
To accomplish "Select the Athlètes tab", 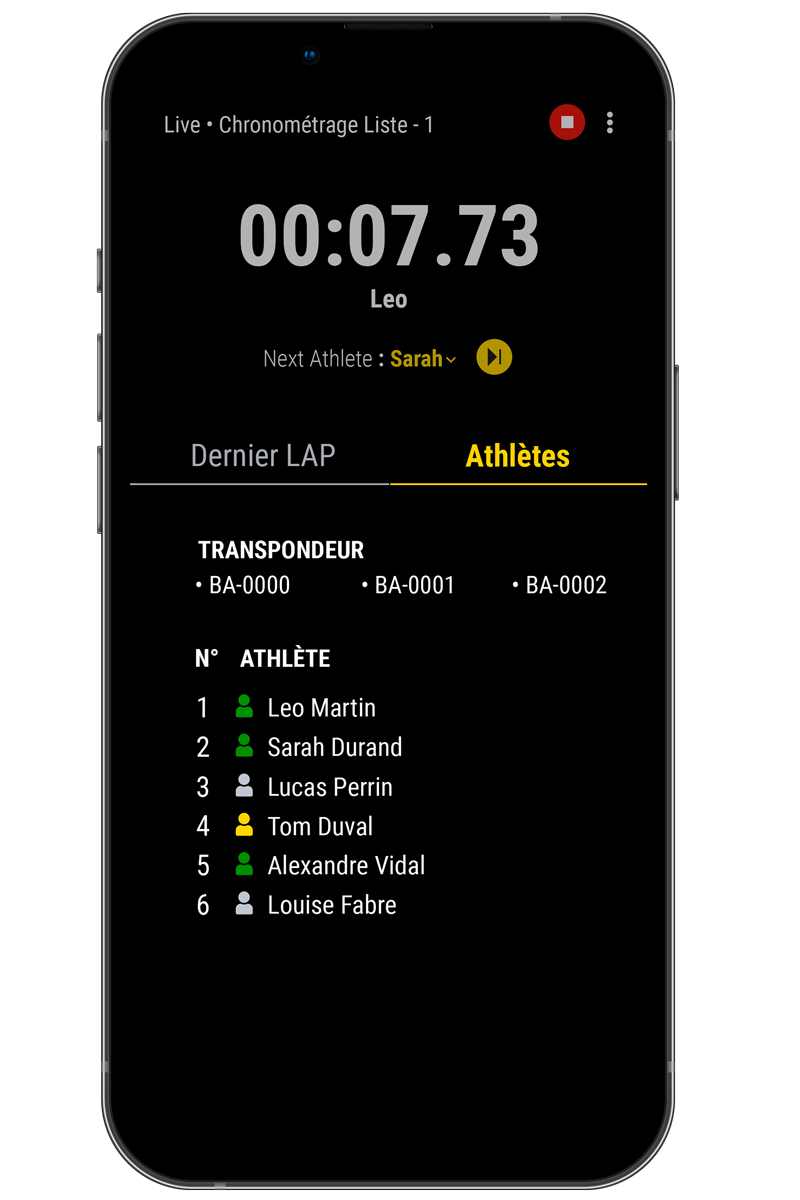I will click(x=517, y=456).
